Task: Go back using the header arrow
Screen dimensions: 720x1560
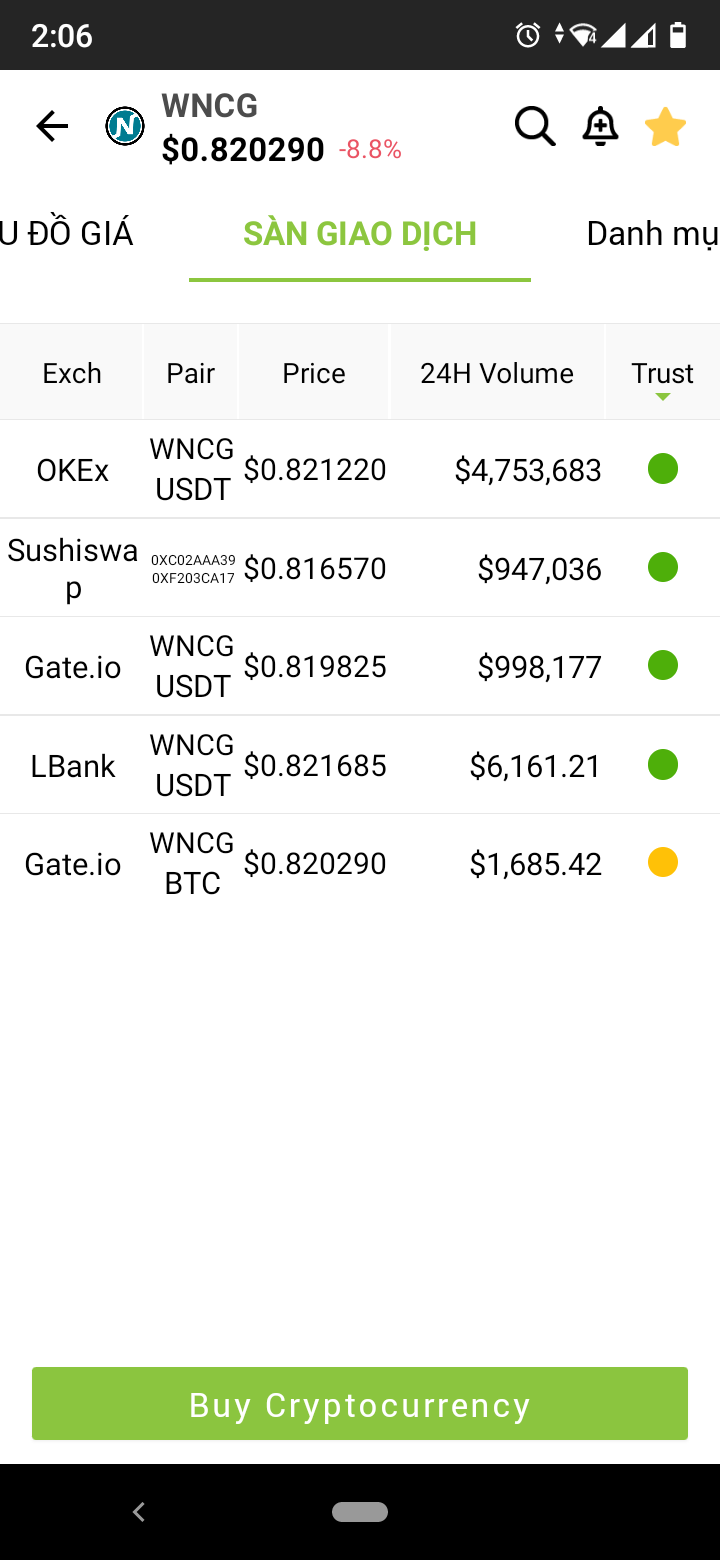Action: [52, 127]
